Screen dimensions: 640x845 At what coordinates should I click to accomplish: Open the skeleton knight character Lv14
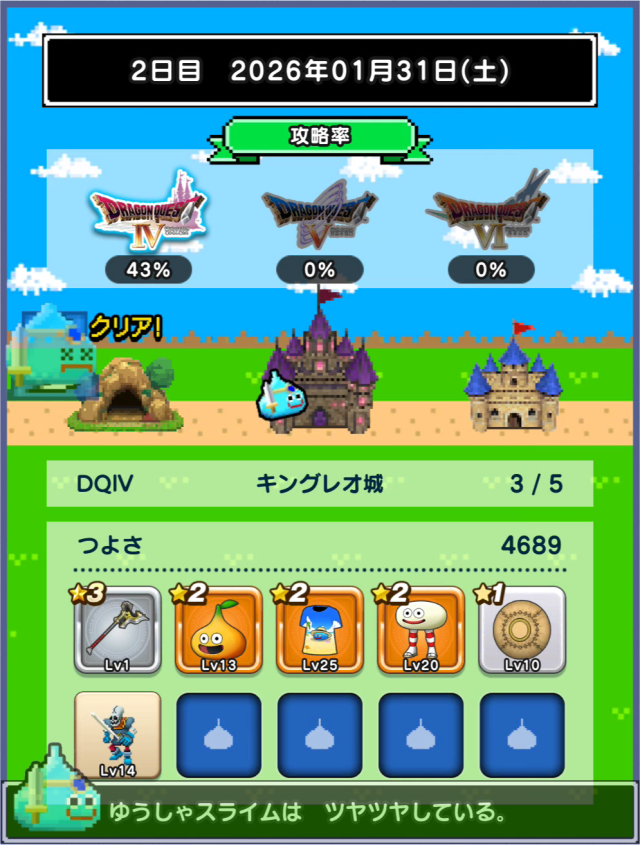(117, 735)
